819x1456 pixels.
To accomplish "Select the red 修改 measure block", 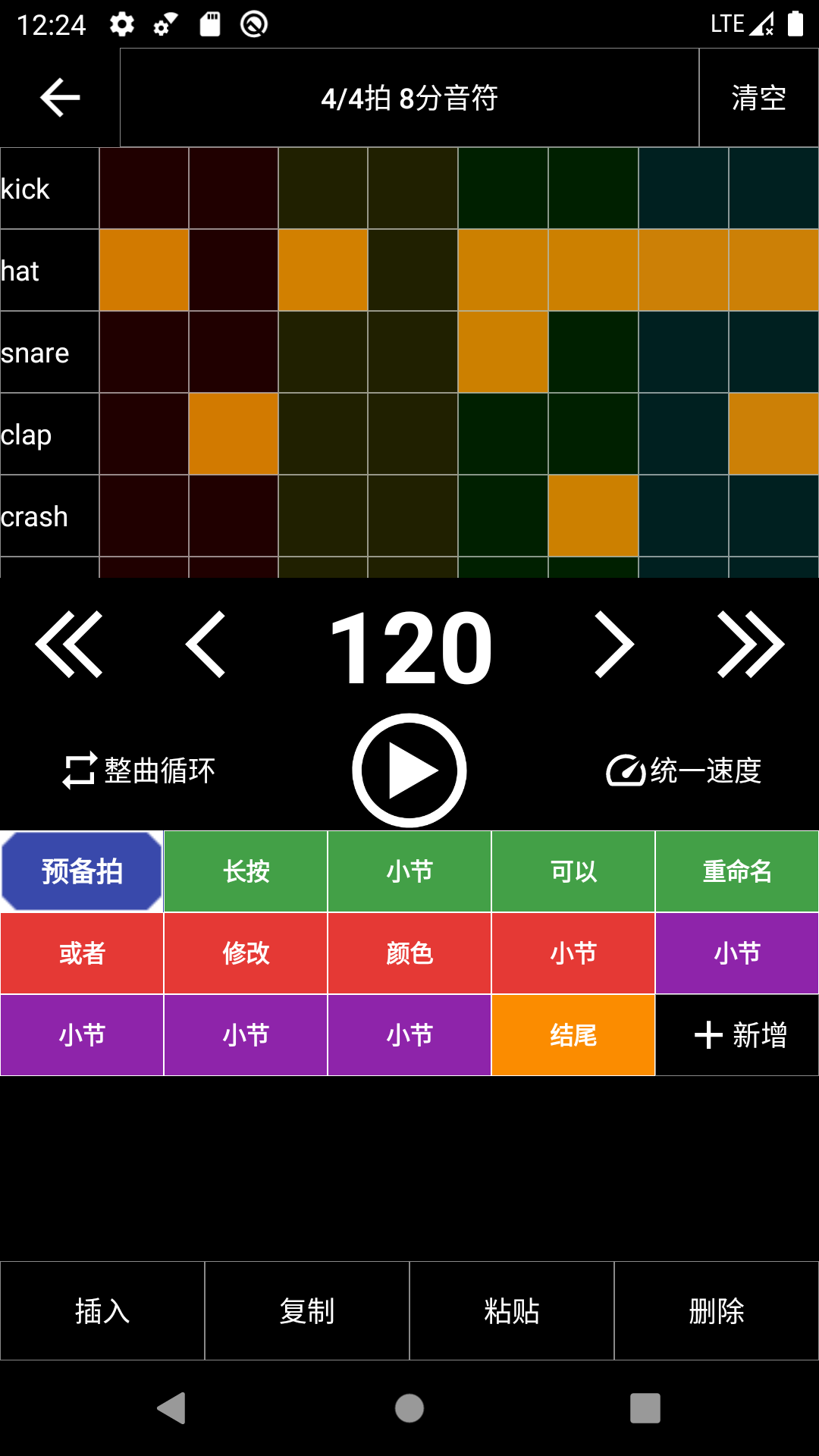I will click(x=246, y=953).
